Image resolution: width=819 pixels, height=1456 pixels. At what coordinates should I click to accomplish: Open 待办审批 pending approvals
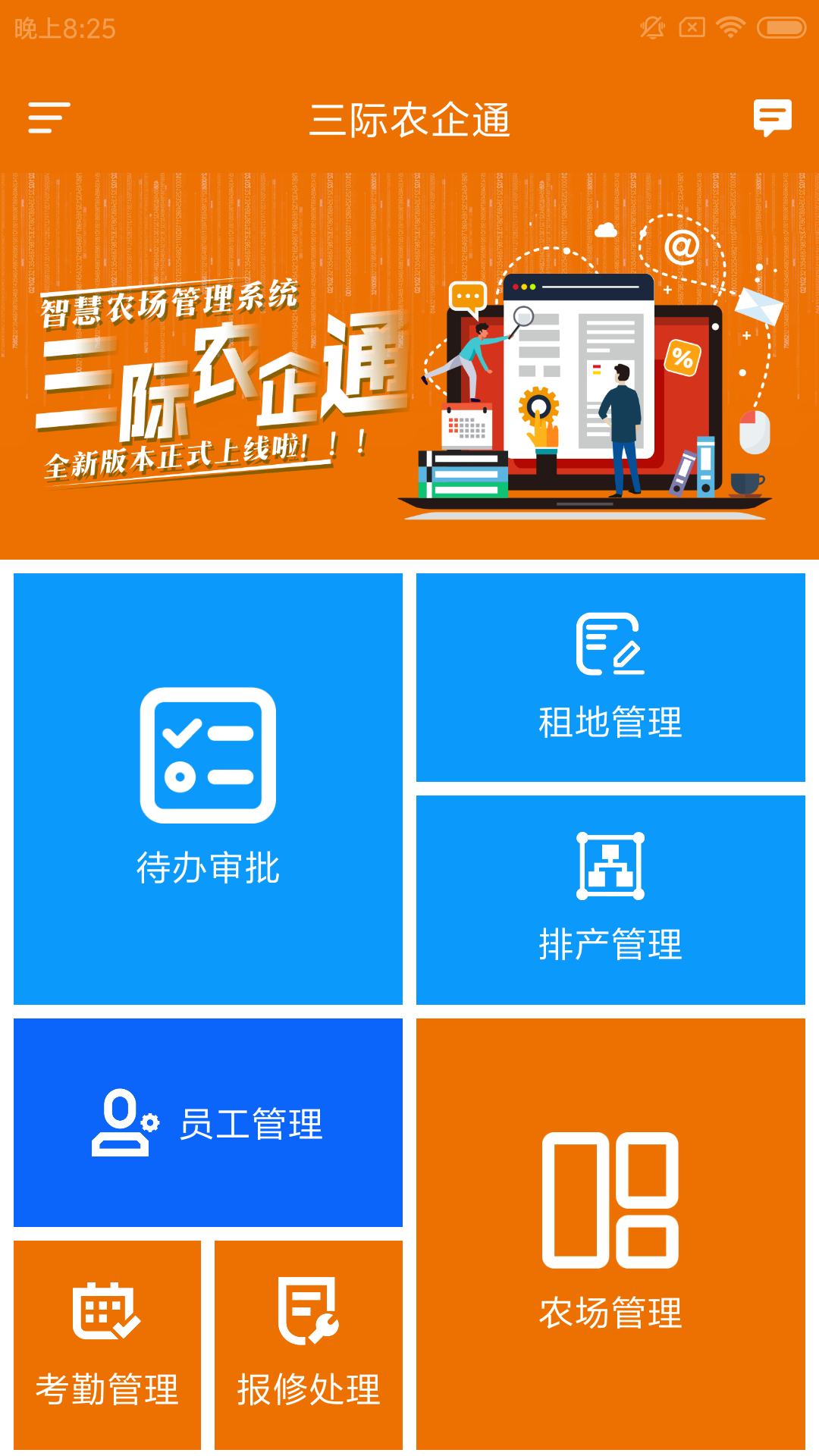(208, 789)
